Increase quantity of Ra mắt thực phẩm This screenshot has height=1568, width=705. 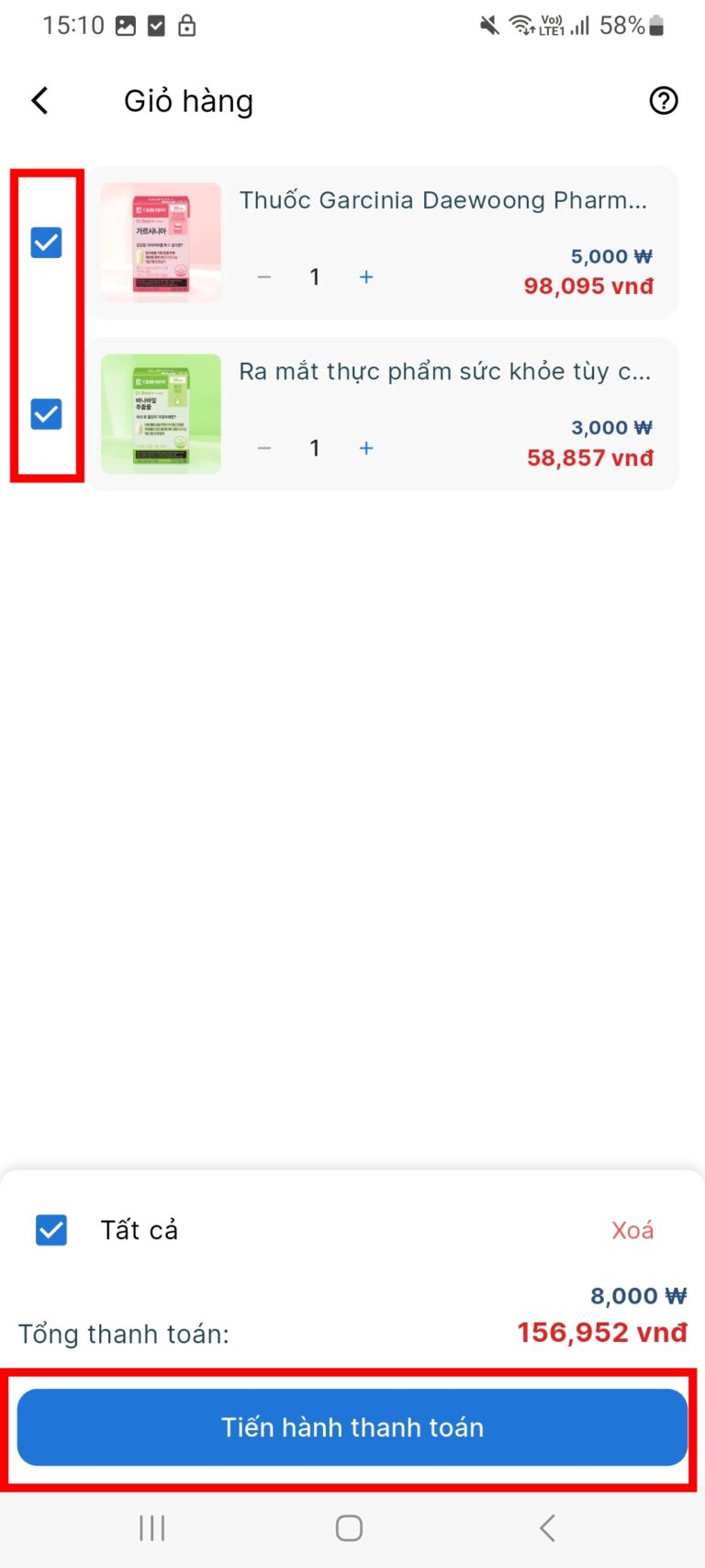coord(366,448)
